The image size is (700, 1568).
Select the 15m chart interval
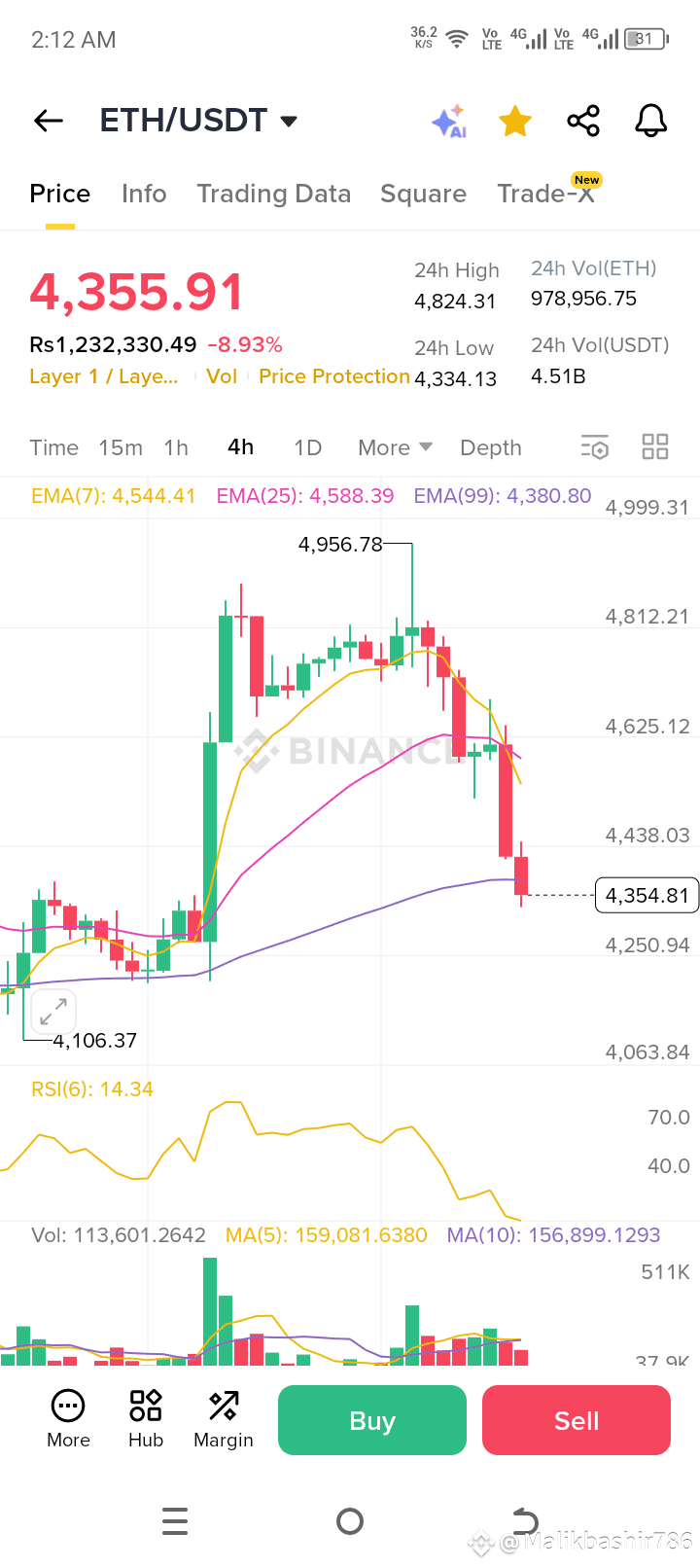tap(121, 447)
